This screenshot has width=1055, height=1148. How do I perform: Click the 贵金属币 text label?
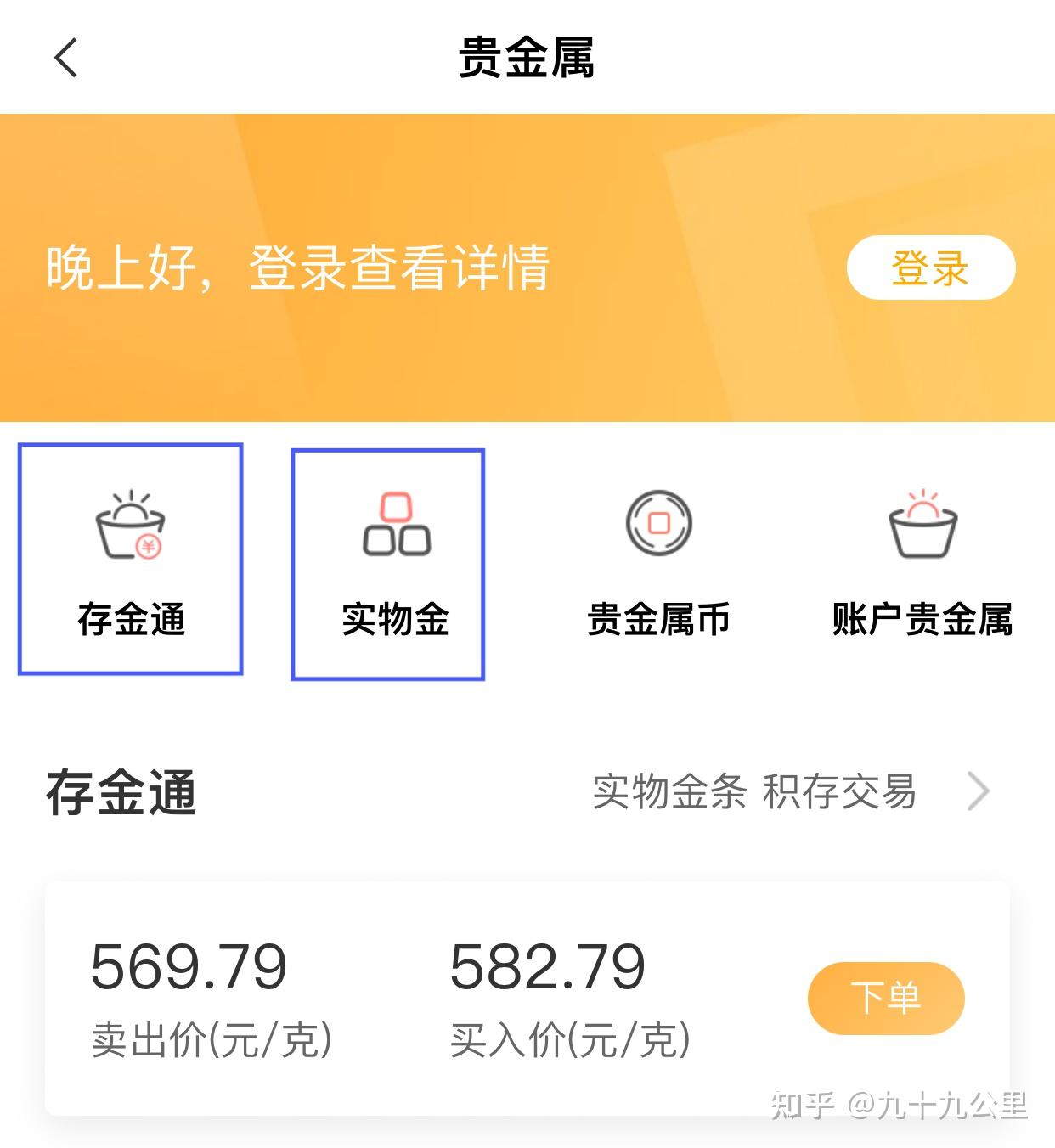658,620
